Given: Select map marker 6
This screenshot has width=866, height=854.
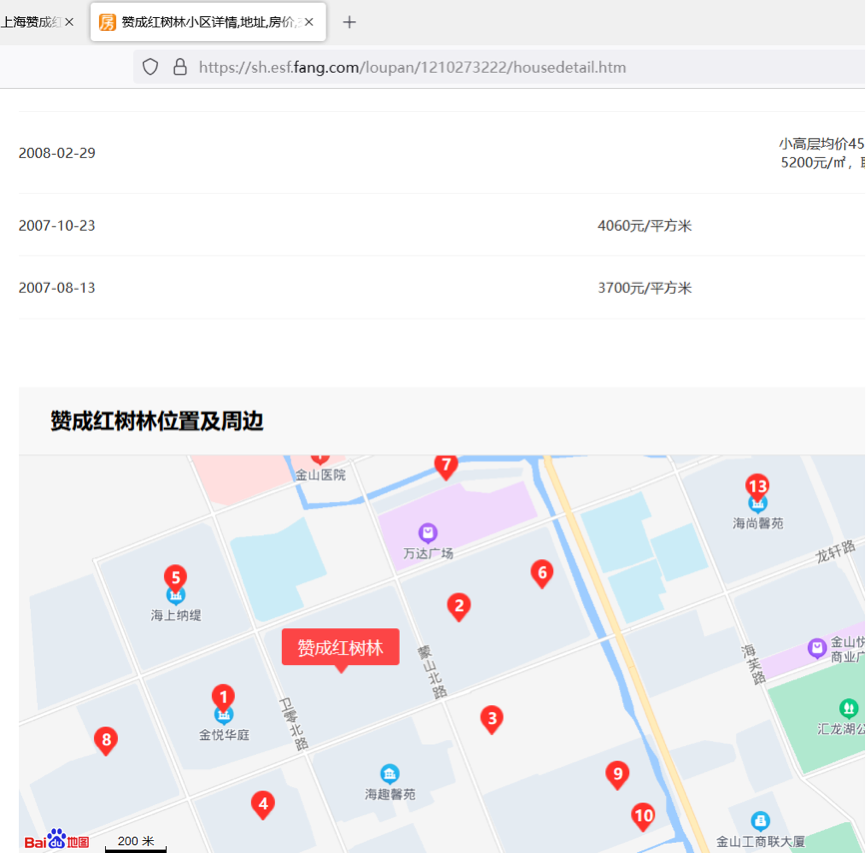Looking at the screenshot, I should (542, 572).
